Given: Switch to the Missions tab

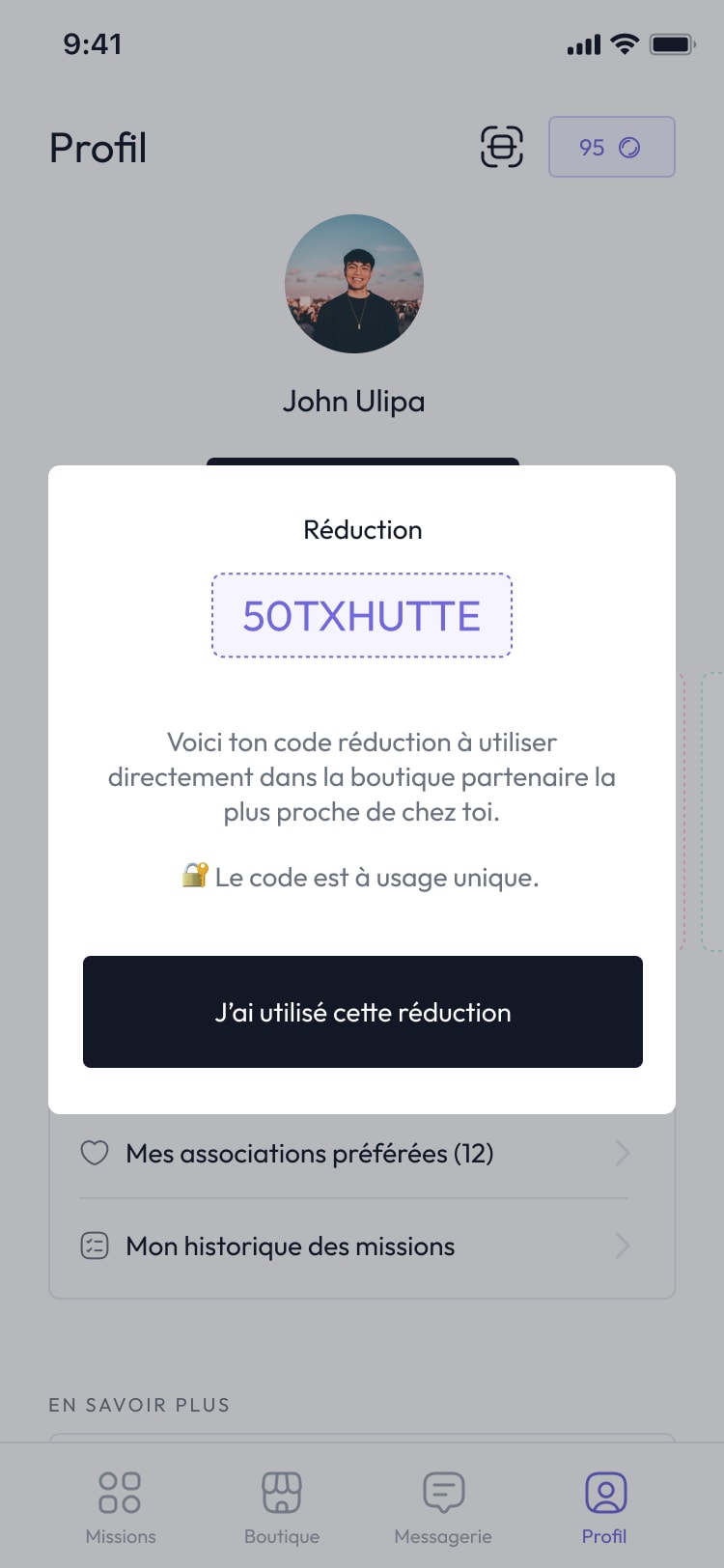Looking at the screenshot, I should (x=121, y=1507).
